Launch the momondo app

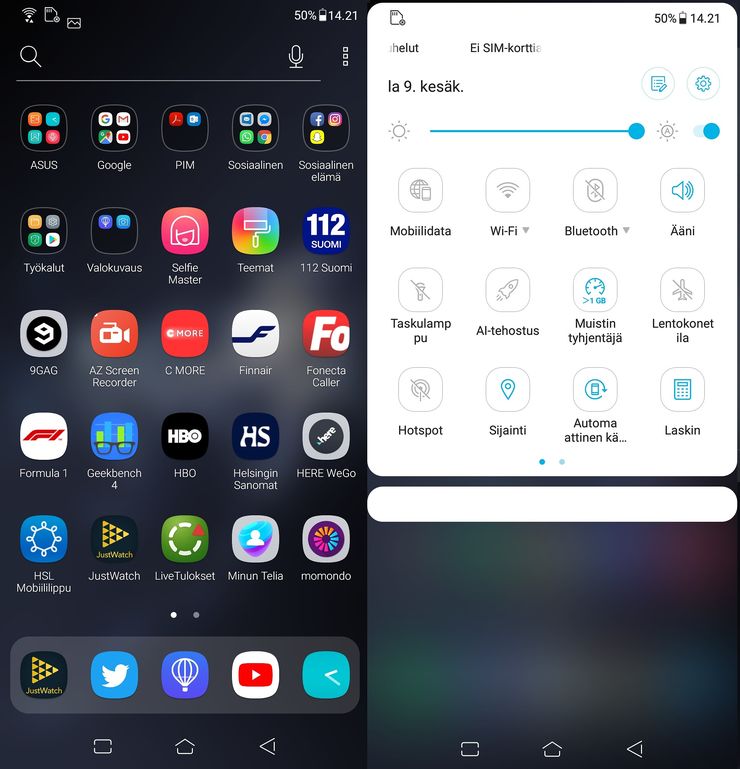326,540
